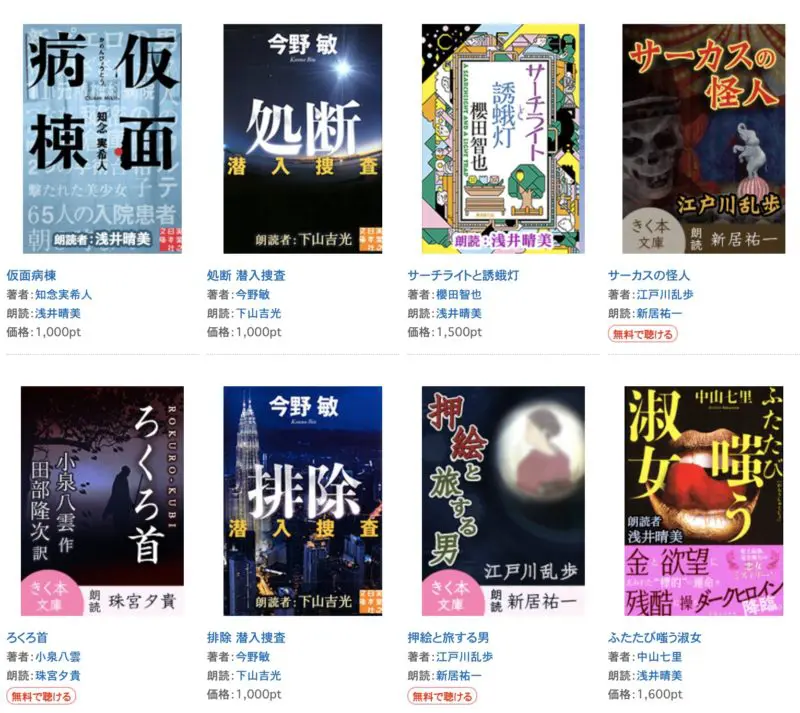This screenshot has width=800, height=713.
Task: Open the ふたたび嗤う淑女 cover
Action: pos(703,501)
